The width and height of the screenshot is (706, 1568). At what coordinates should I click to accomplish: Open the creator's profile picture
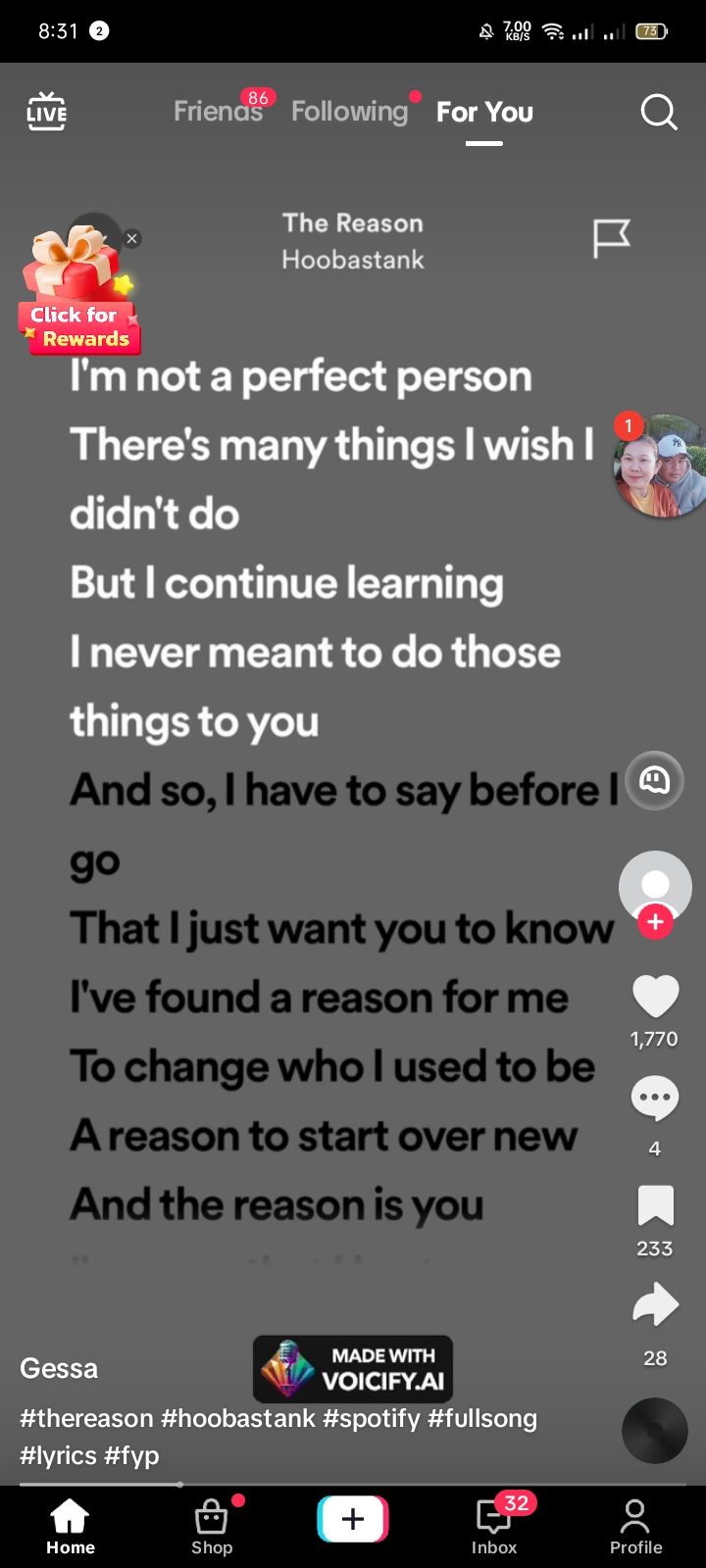(x=655, y=887)
